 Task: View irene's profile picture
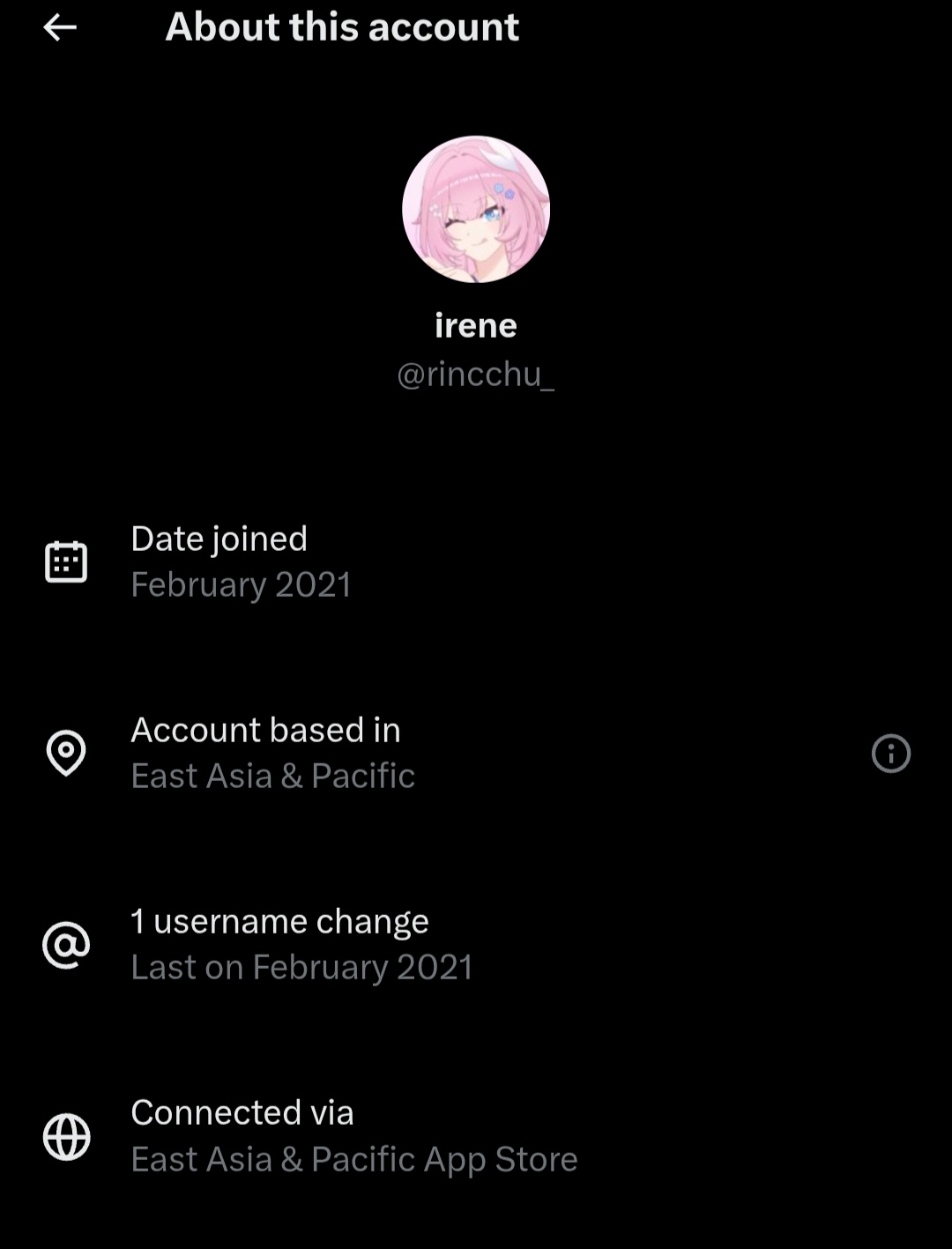coord(476,210)
